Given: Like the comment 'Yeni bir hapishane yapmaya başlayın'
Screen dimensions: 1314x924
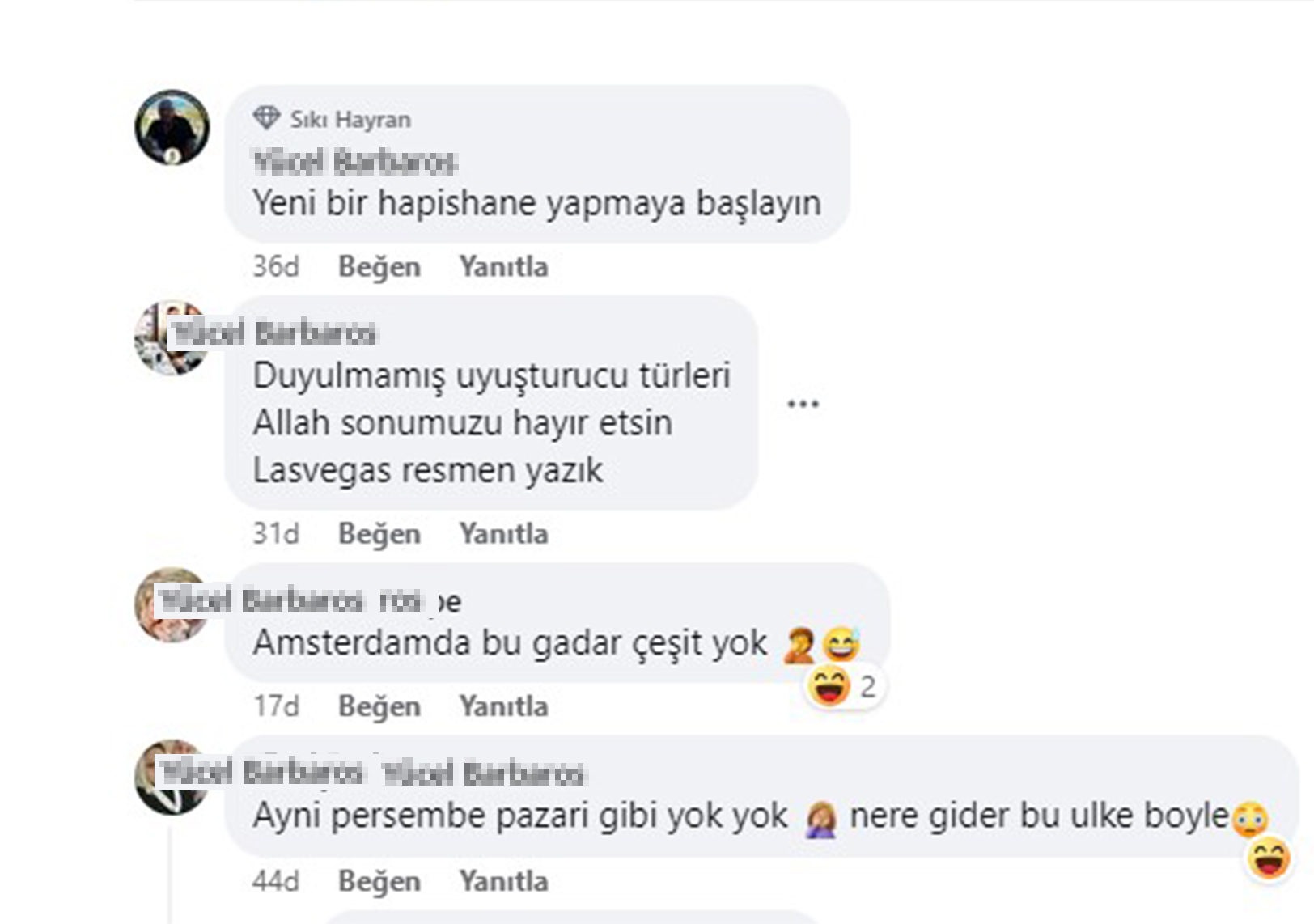Looking at the screenshot, I should coord(379,267).
